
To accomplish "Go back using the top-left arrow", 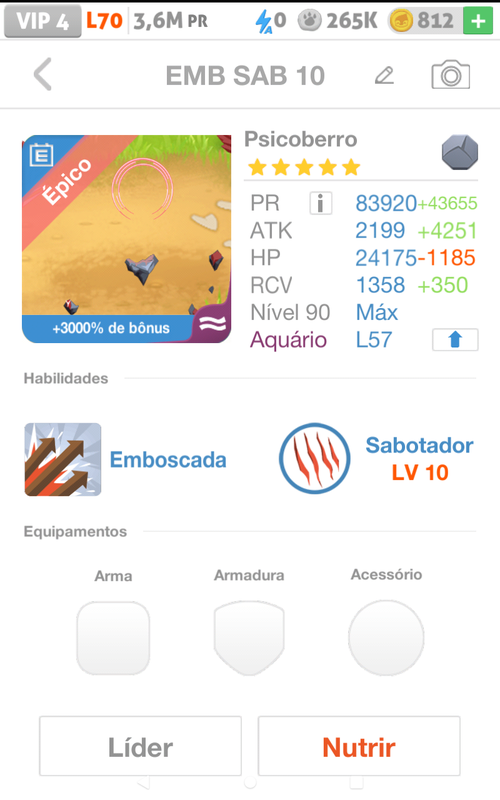I will (x=43, y=74).
